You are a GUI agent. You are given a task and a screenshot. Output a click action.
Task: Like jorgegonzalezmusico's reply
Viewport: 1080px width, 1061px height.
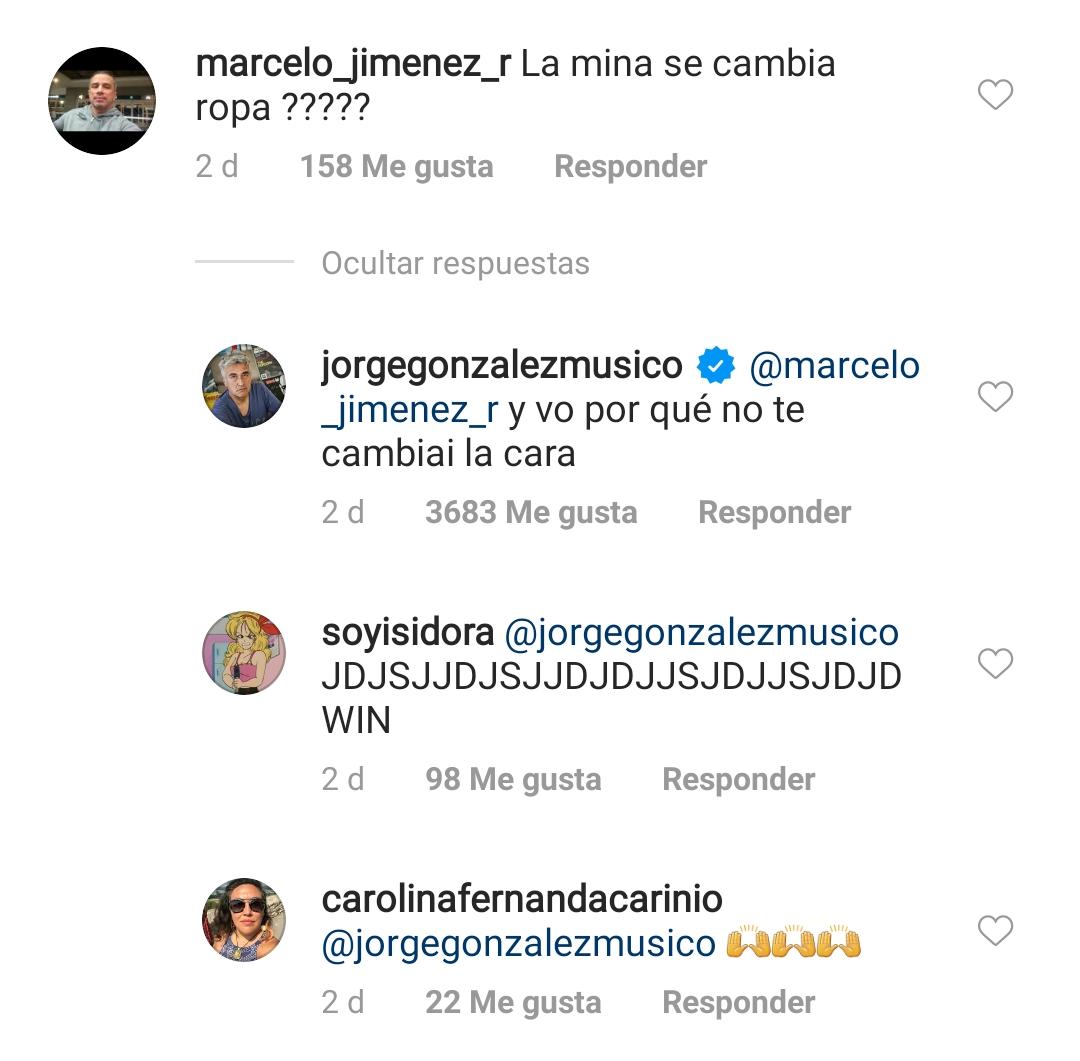[995, 397]
